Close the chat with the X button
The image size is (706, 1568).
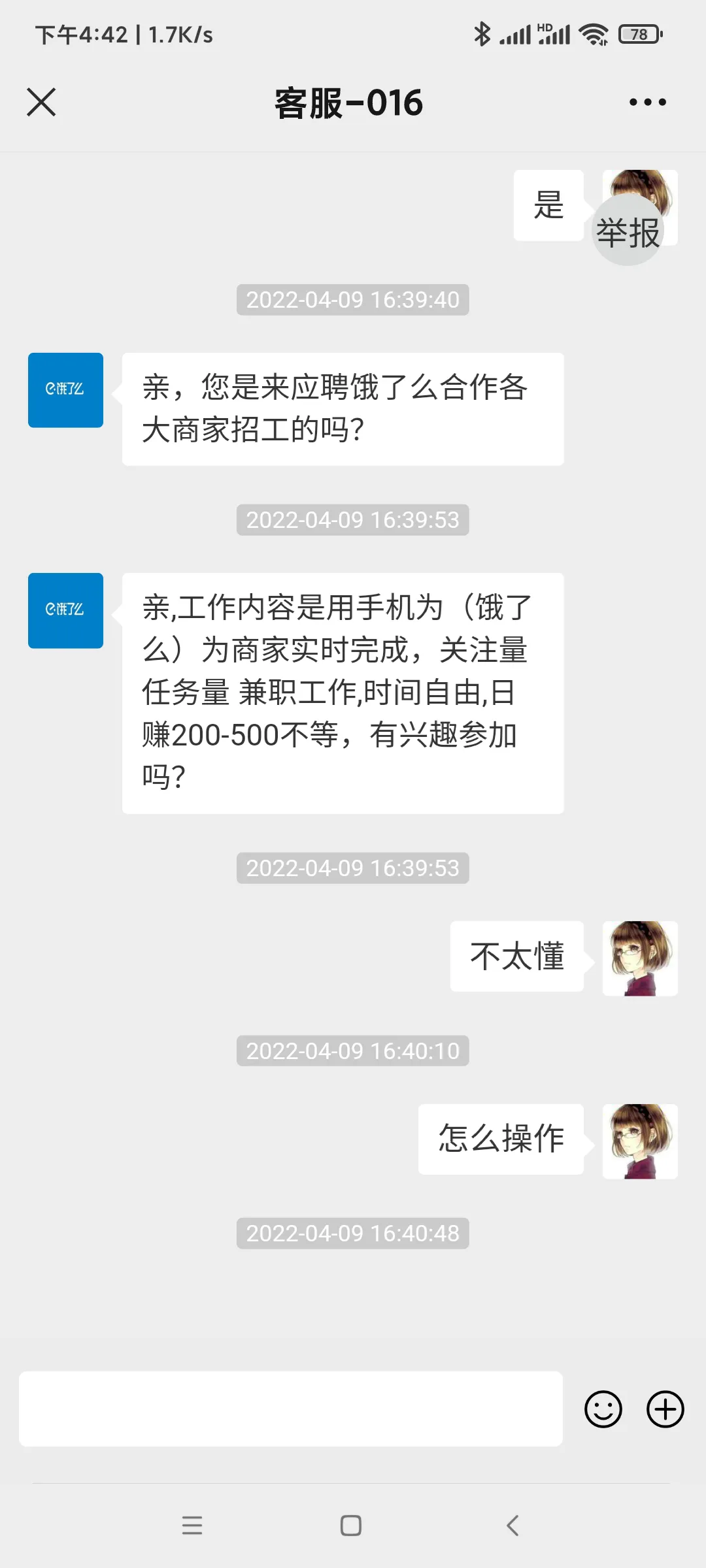pyautogui.click(x=41, y=102)
